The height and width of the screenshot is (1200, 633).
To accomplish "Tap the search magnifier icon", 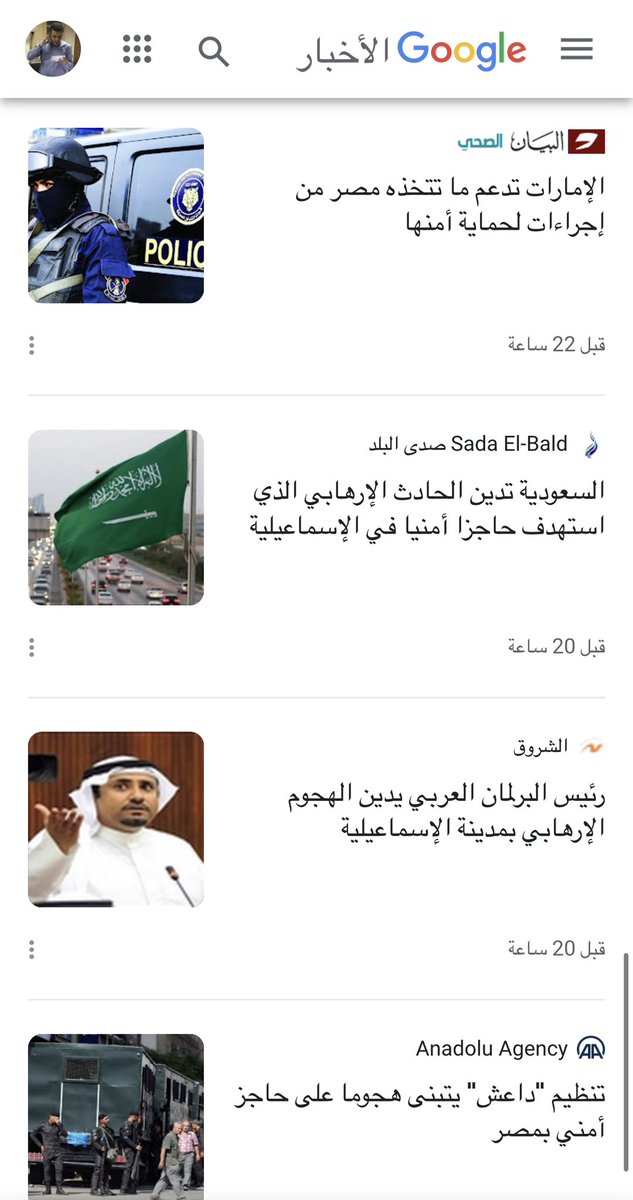I will point(213,50).
